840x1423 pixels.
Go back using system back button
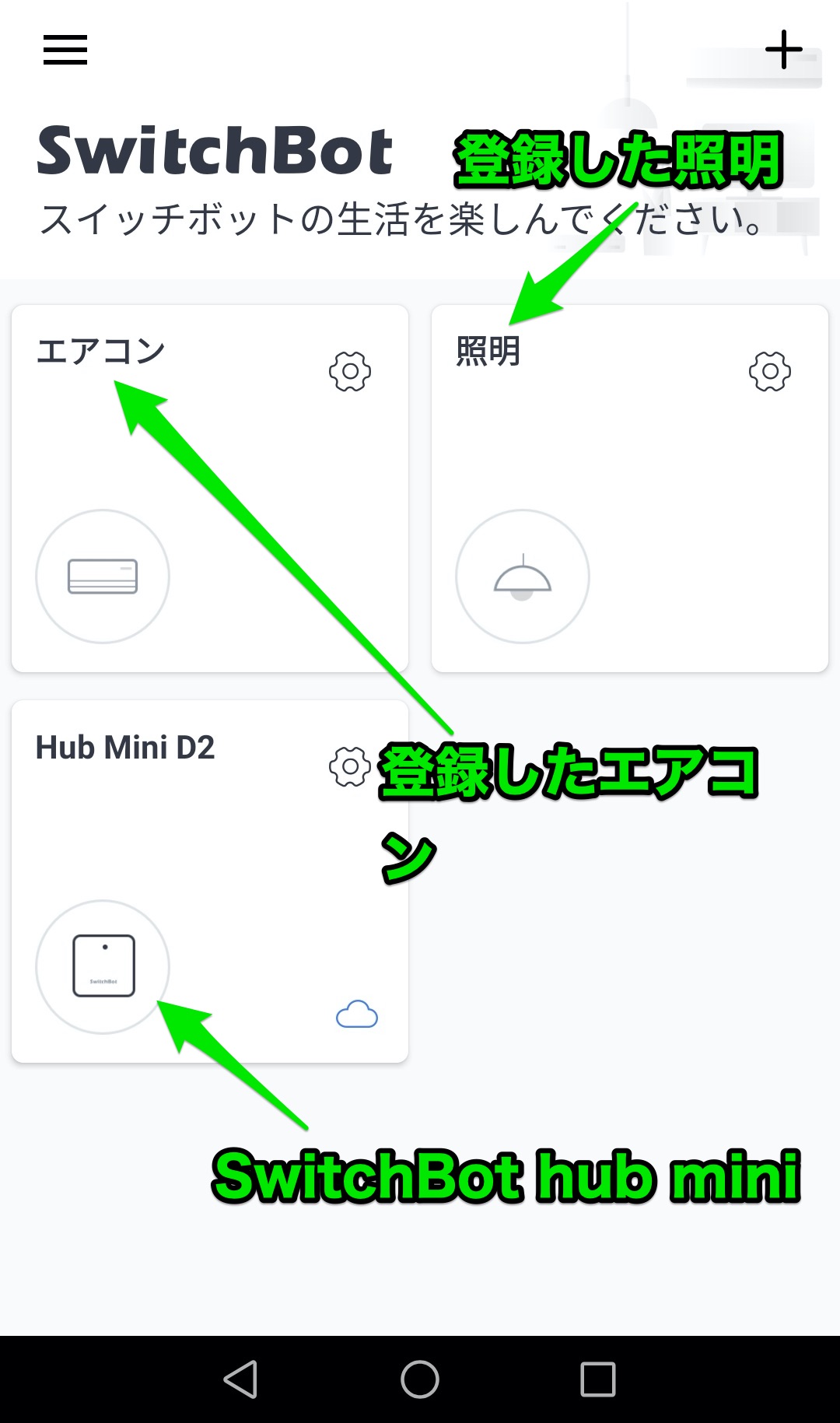pos(240,1379)
